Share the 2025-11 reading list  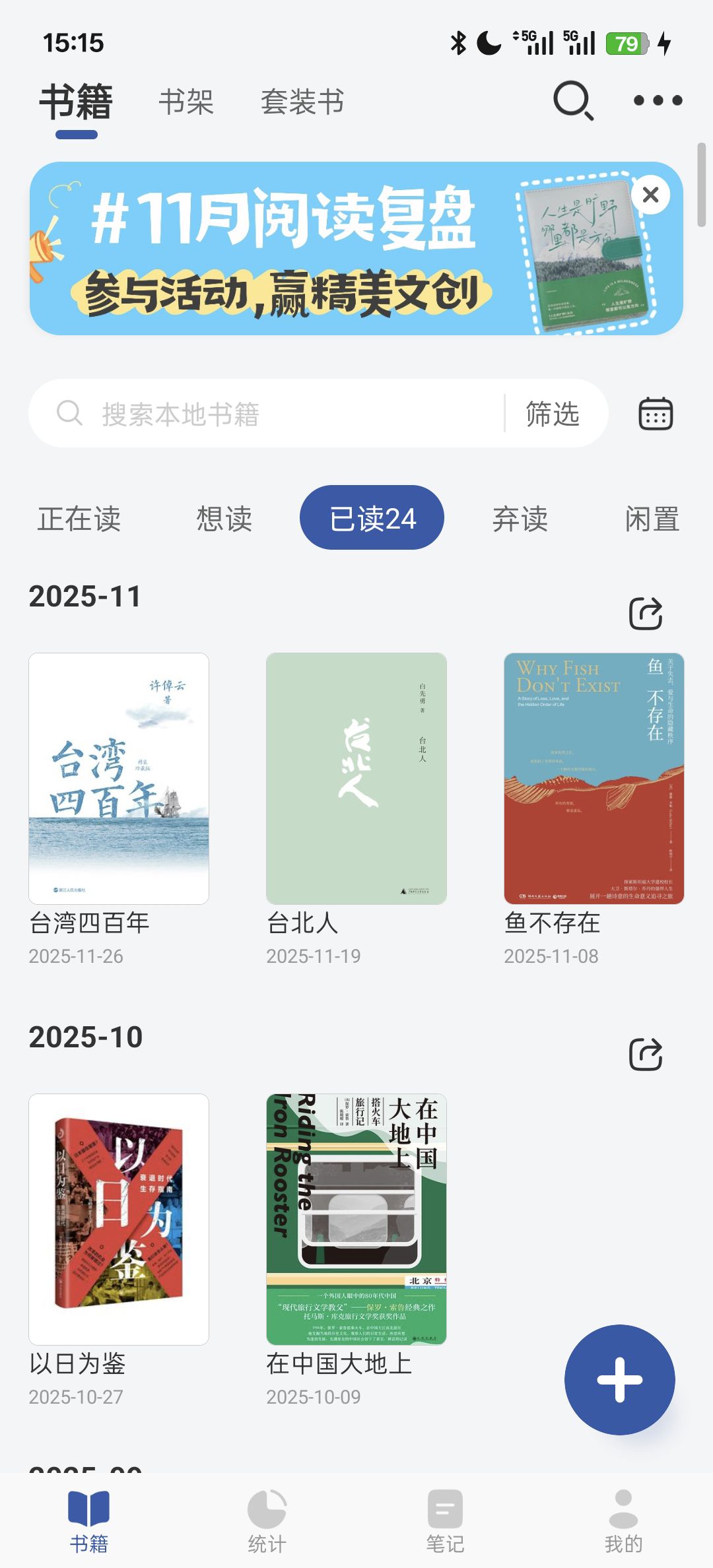click(x=645, y=614)
